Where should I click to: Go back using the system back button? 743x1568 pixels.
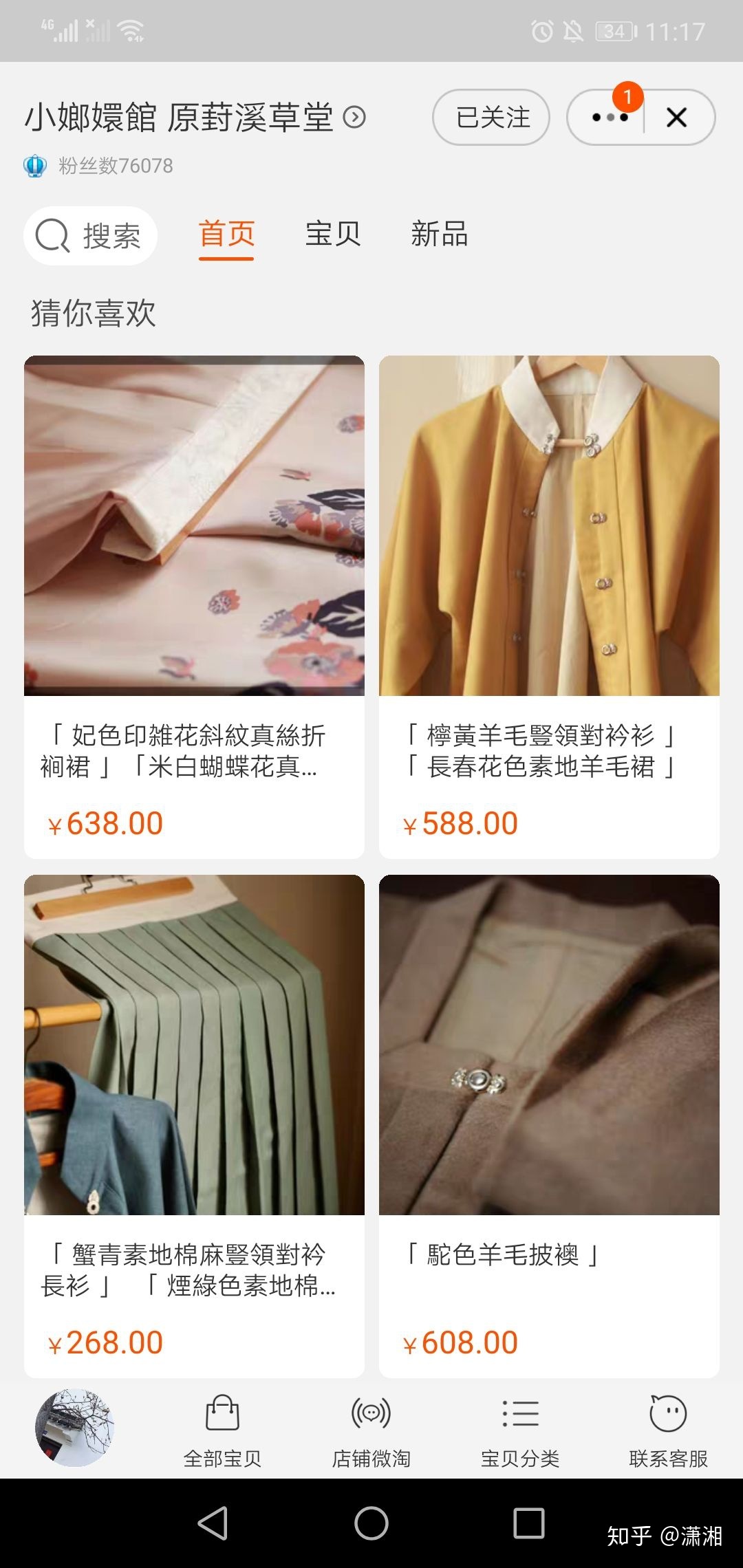point(213,1523)
